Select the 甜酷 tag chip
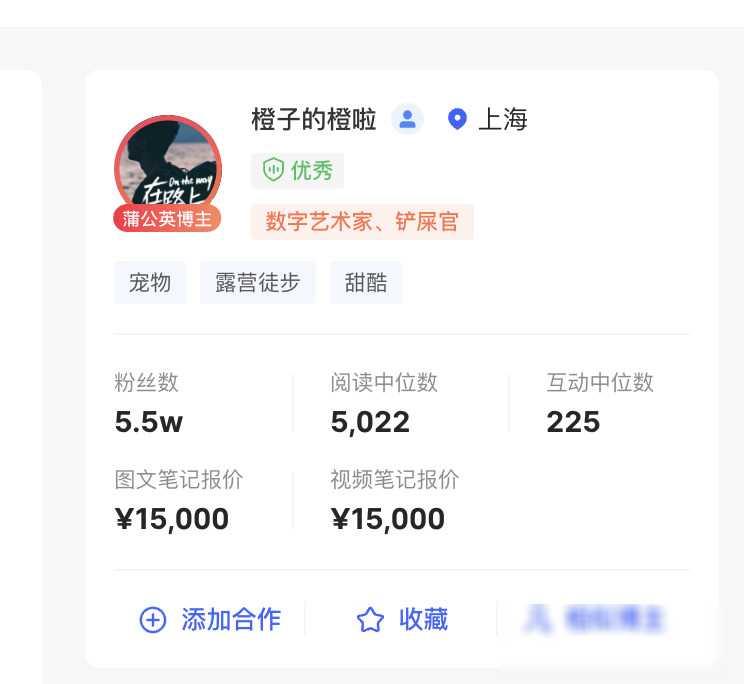Image resolution: width=744 pixels, height=684 pixels. click(x=366, y=283)
